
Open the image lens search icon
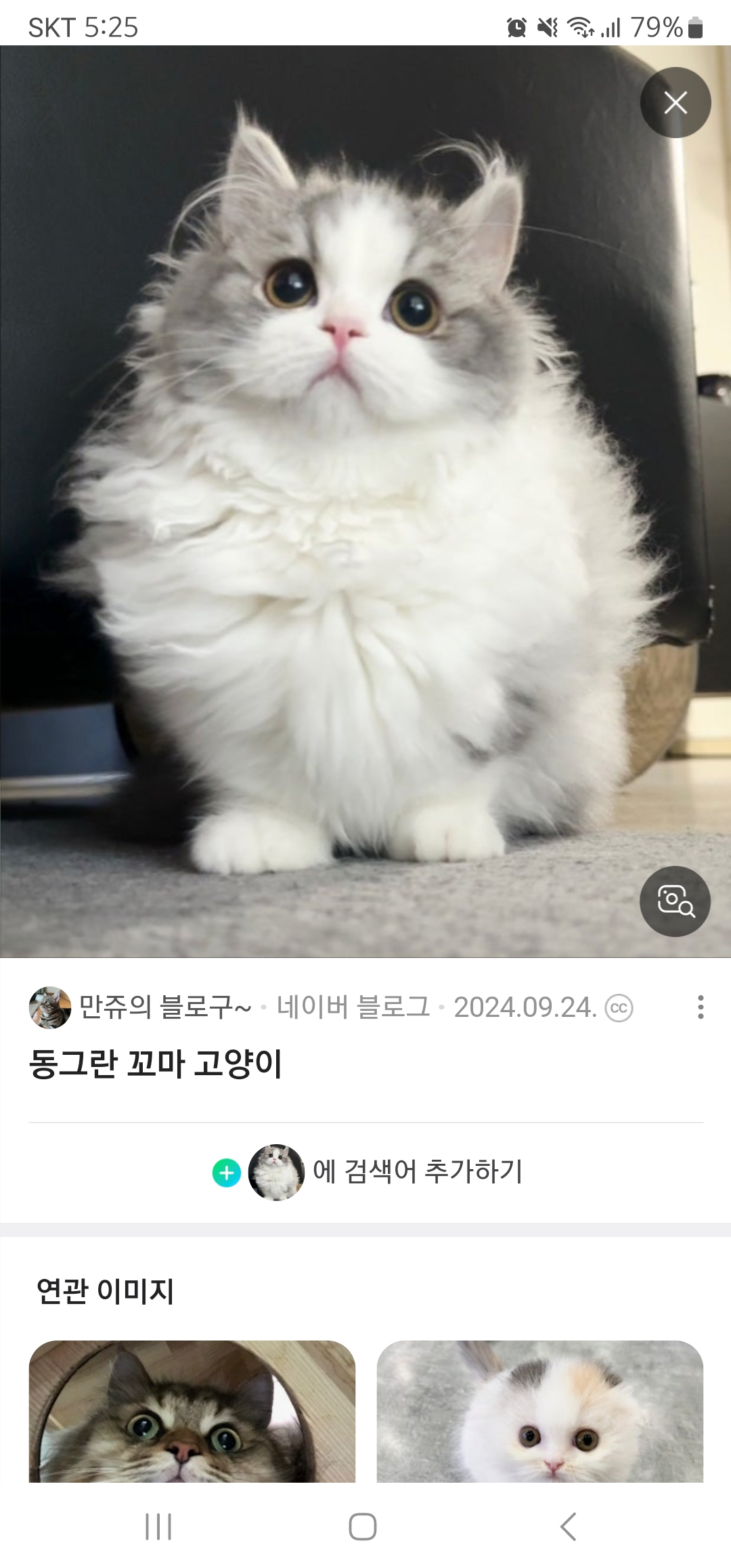[x=675, y=901]
